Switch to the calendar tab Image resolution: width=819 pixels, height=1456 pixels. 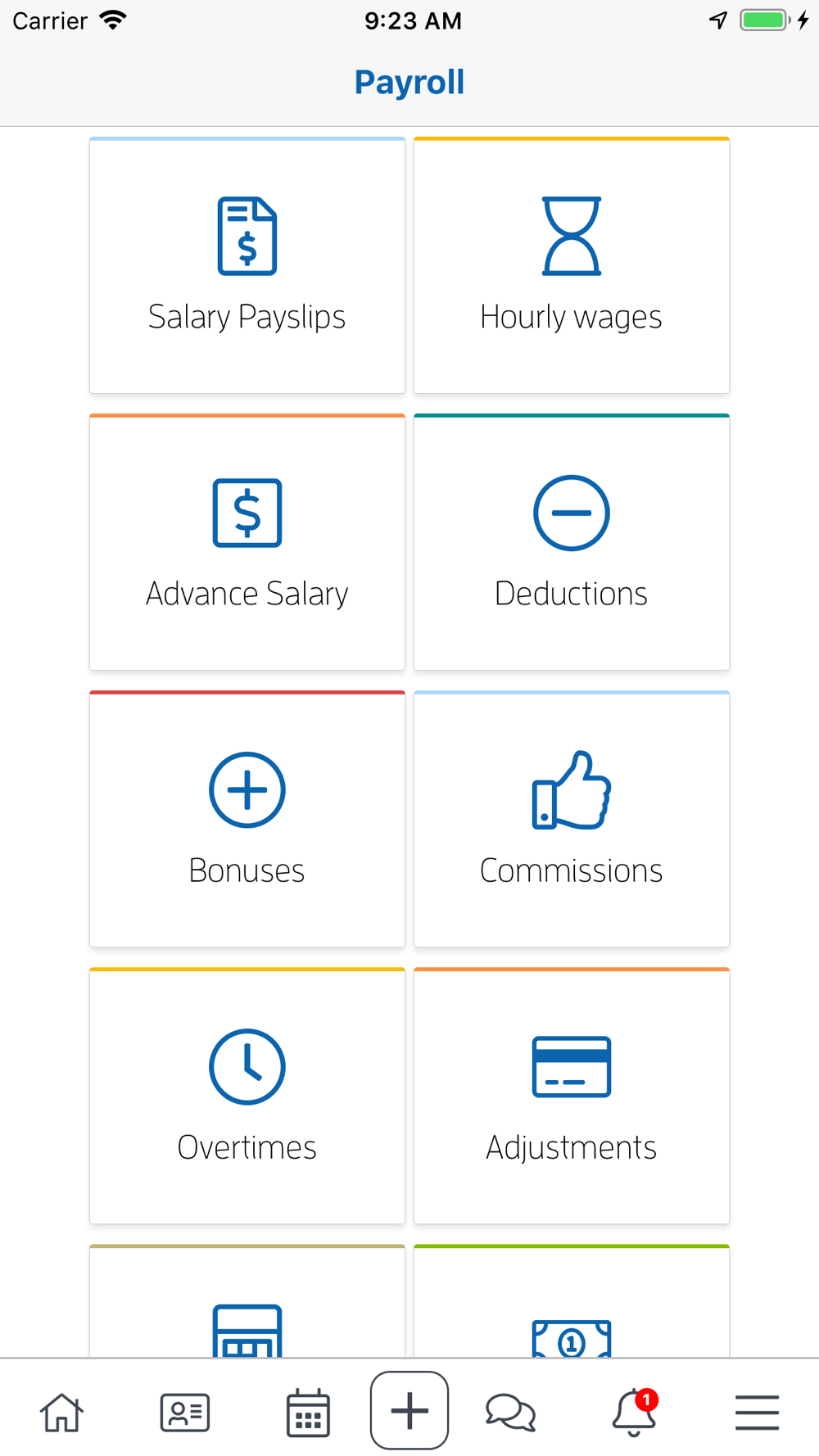308,1412
